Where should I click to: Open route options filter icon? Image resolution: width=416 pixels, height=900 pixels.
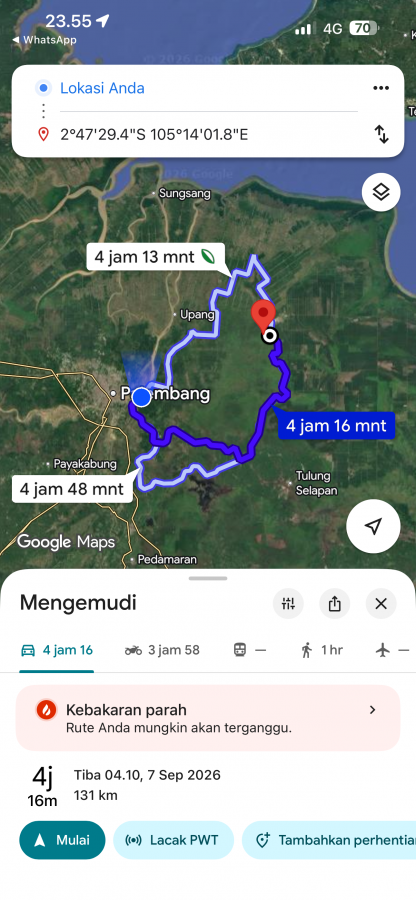tap(288, 603)
